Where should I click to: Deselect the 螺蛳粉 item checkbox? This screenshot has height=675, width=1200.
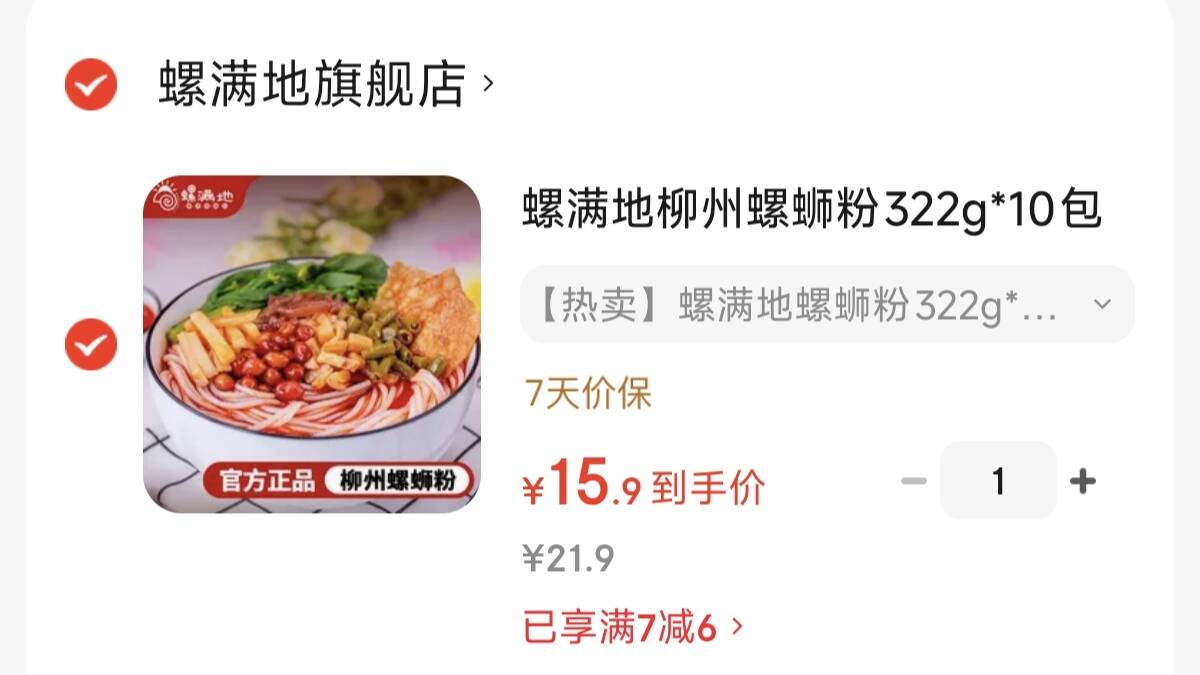point(91,345)
